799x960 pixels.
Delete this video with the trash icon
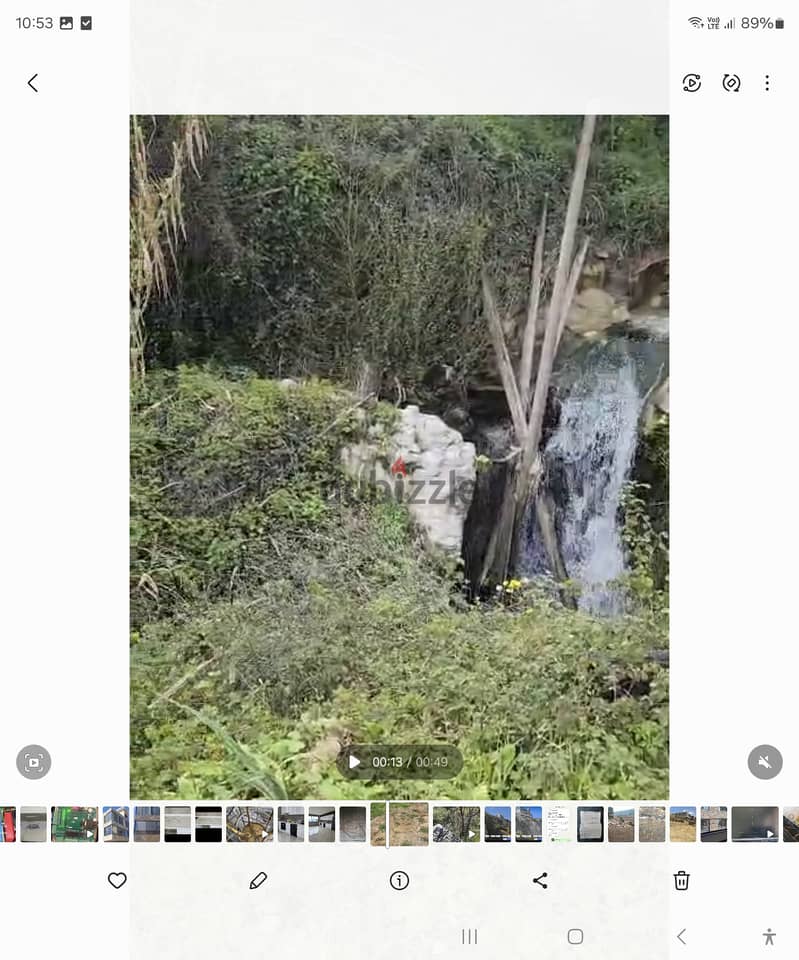tap(681, 881)
